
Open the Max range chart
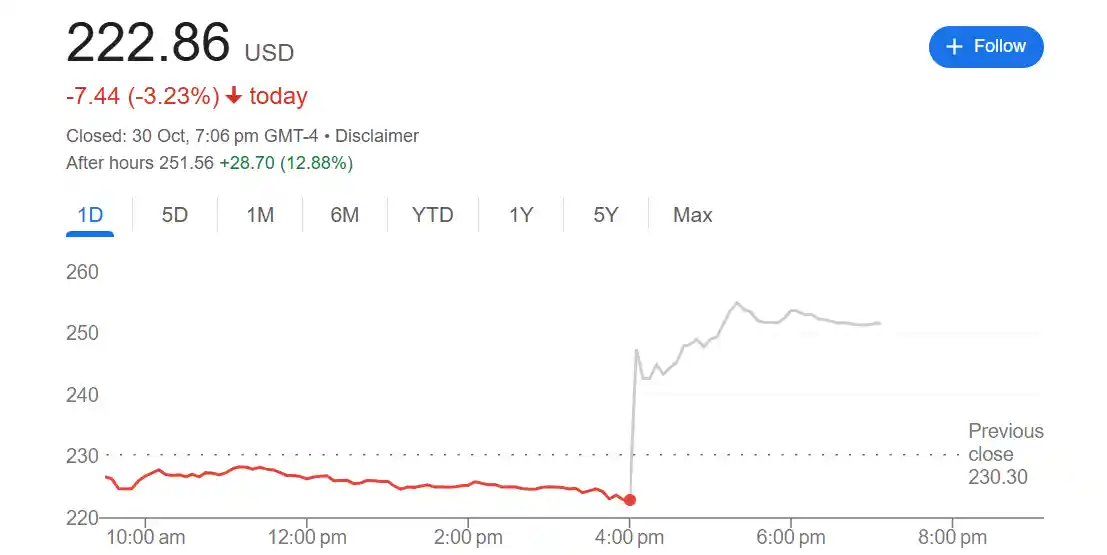pos(692,215)
